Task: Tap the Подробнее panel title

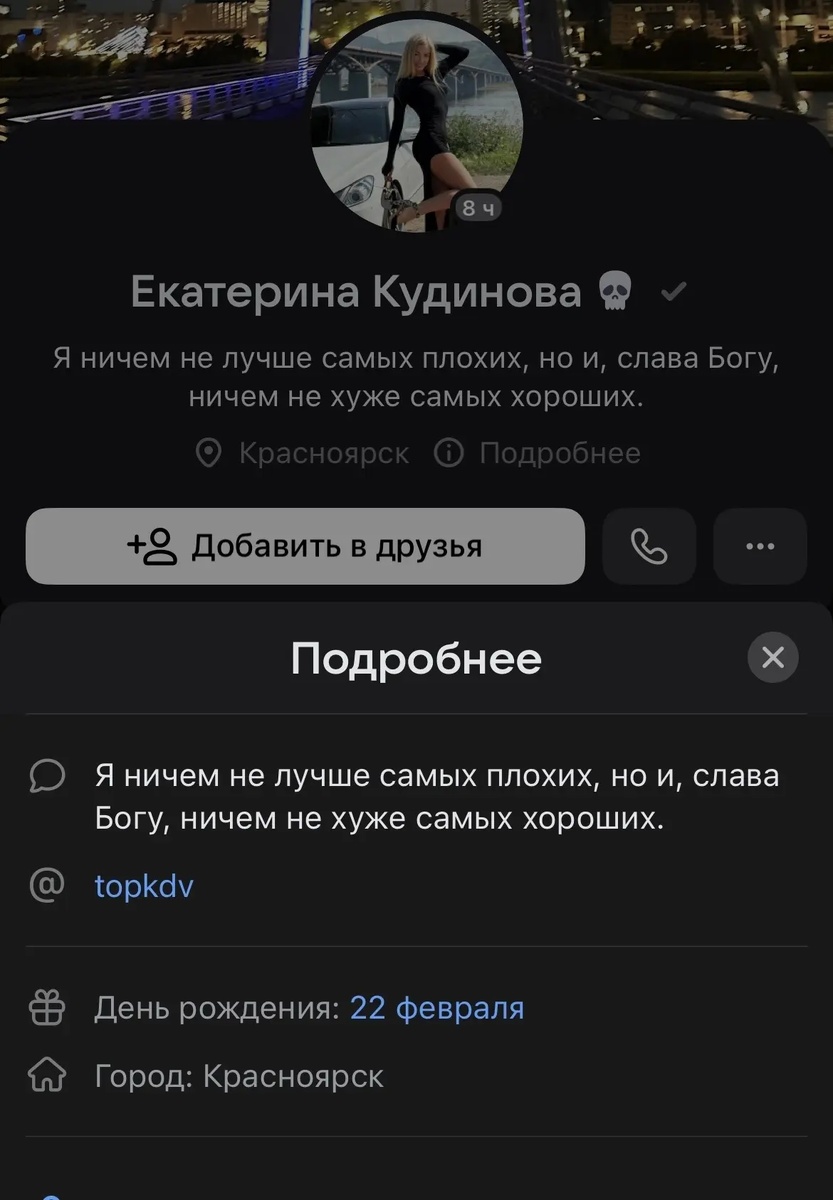Action: (x=416, y=658)
